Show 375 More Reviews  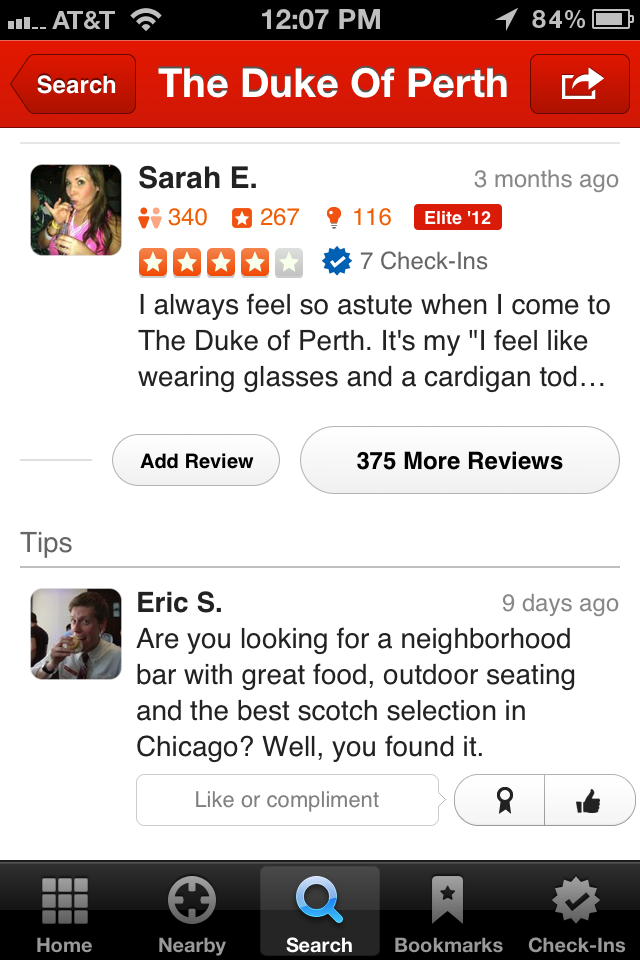[459, 461]
